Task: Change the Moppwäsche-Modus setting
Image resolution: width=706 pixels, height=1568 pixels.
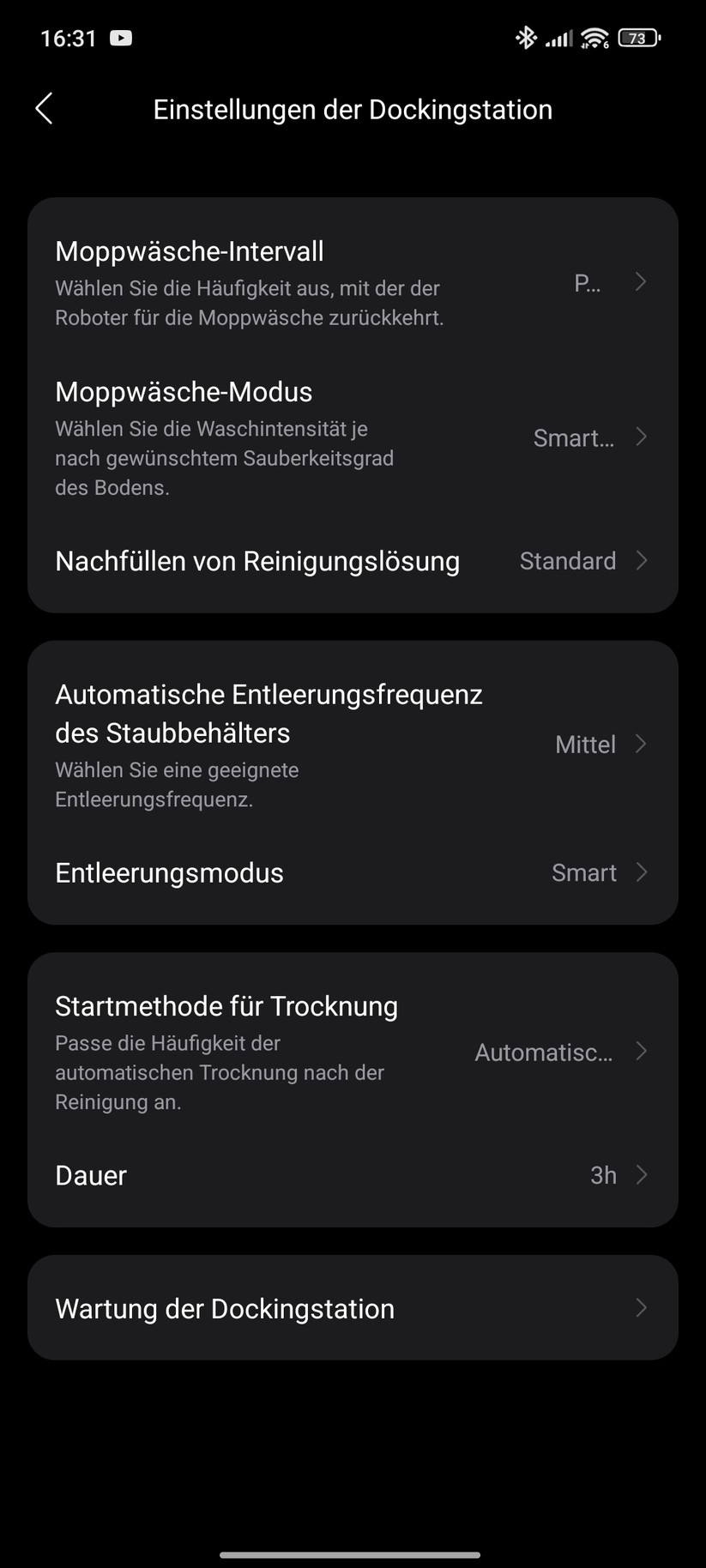Action: click(352, 437)
